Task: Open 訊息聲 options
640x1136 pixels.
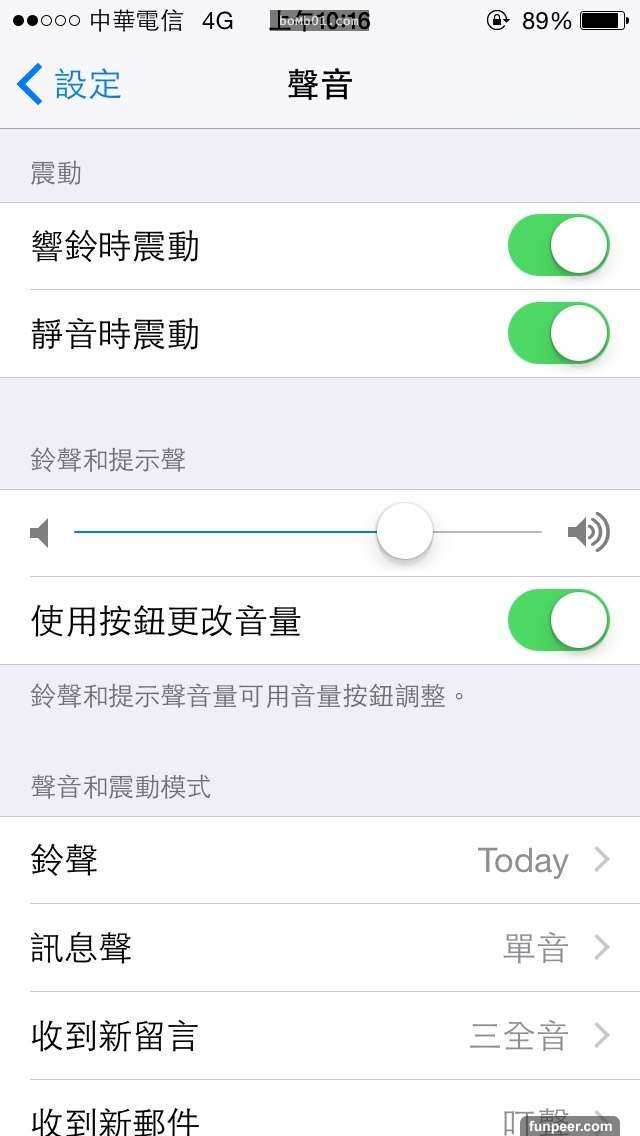Action: (x=320, y=948)
